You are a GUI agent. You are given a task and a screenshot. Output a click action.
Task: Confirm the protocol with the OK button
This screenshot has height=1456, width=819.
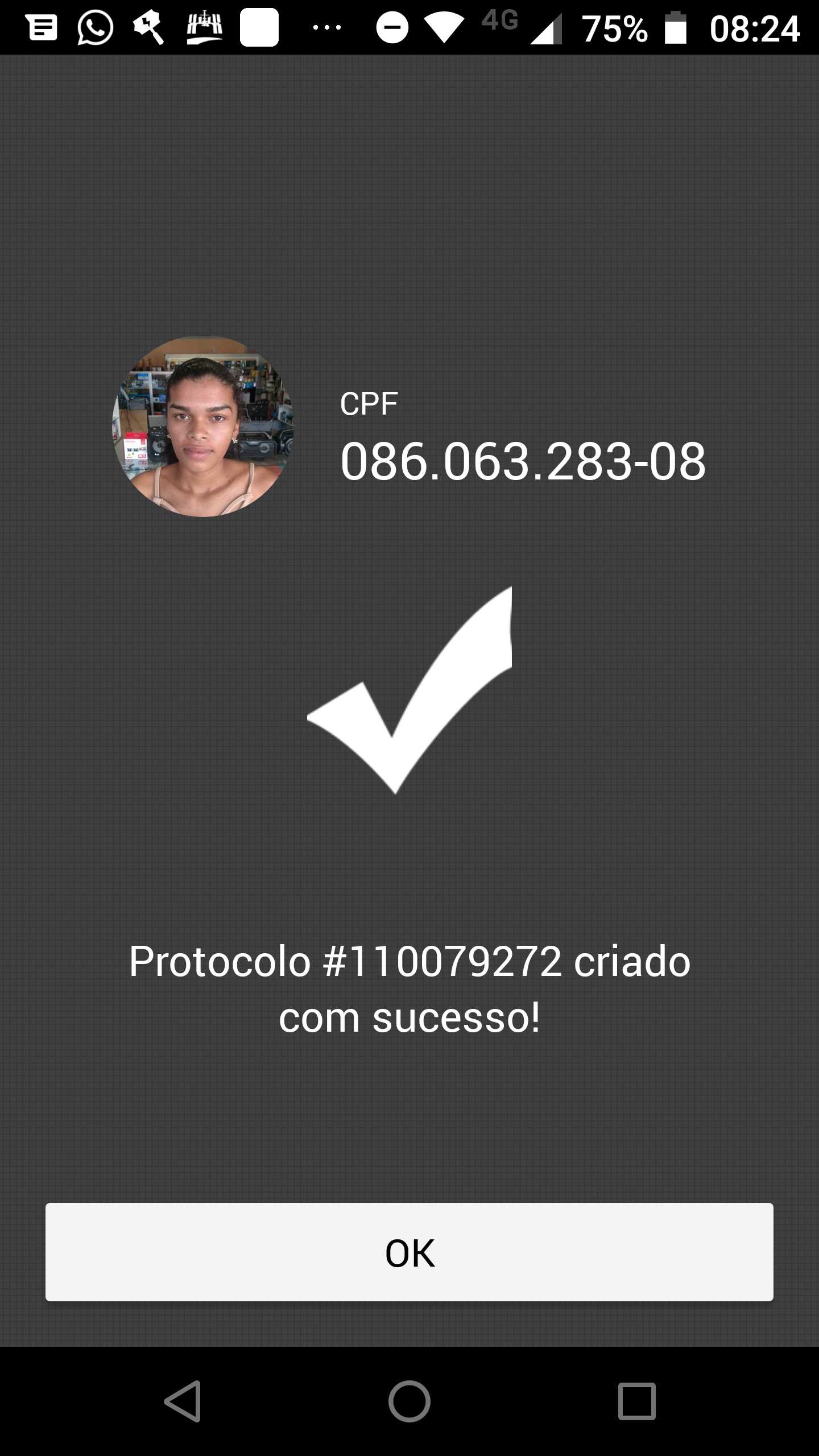(409, 1252)
